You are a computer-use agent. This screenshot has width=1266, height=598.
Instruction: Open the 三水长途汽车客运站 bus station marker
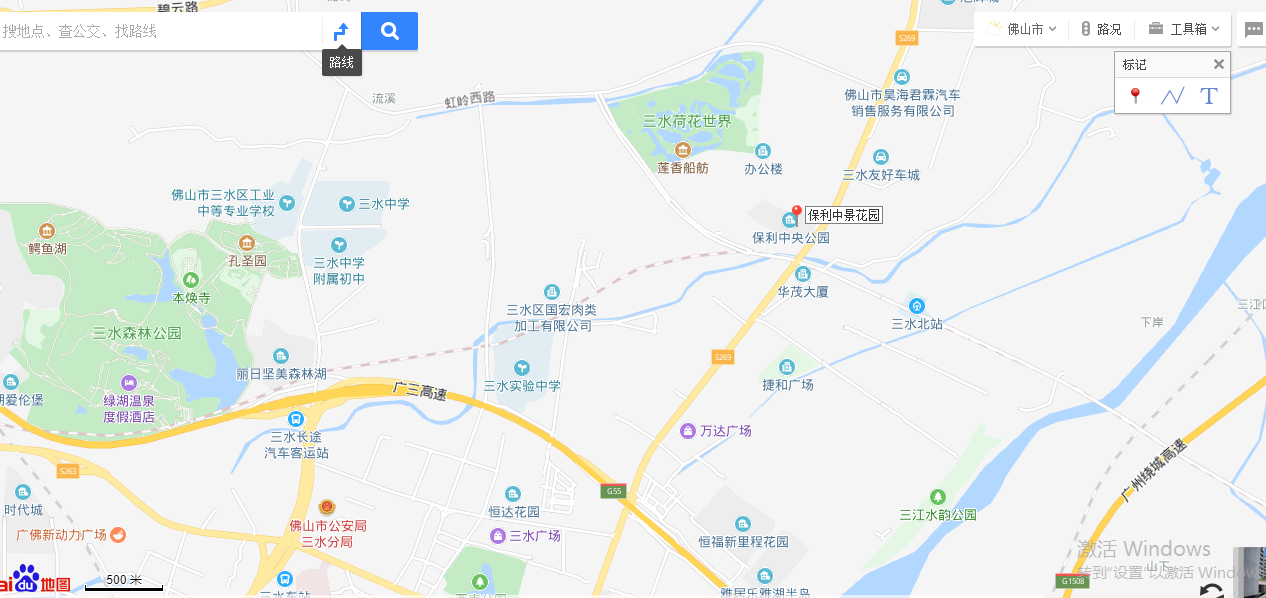[295, 419]
